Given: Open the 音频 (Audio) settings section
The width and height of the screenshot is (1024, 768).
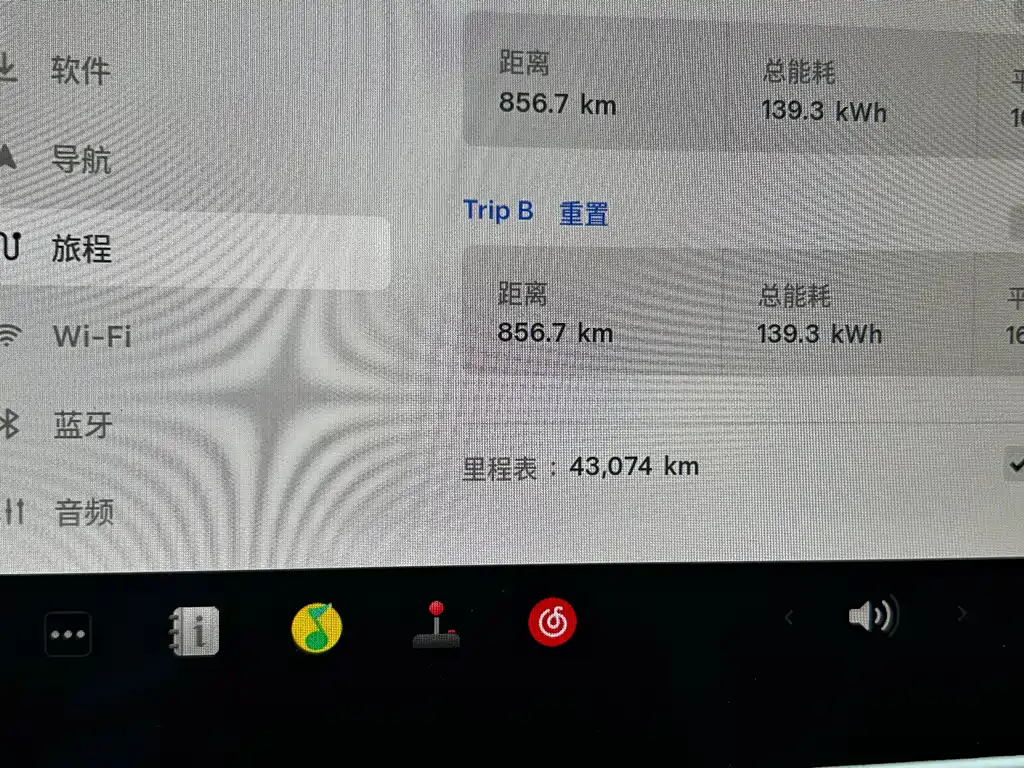Looking at the screenshot, I should [x=84, y=513].
